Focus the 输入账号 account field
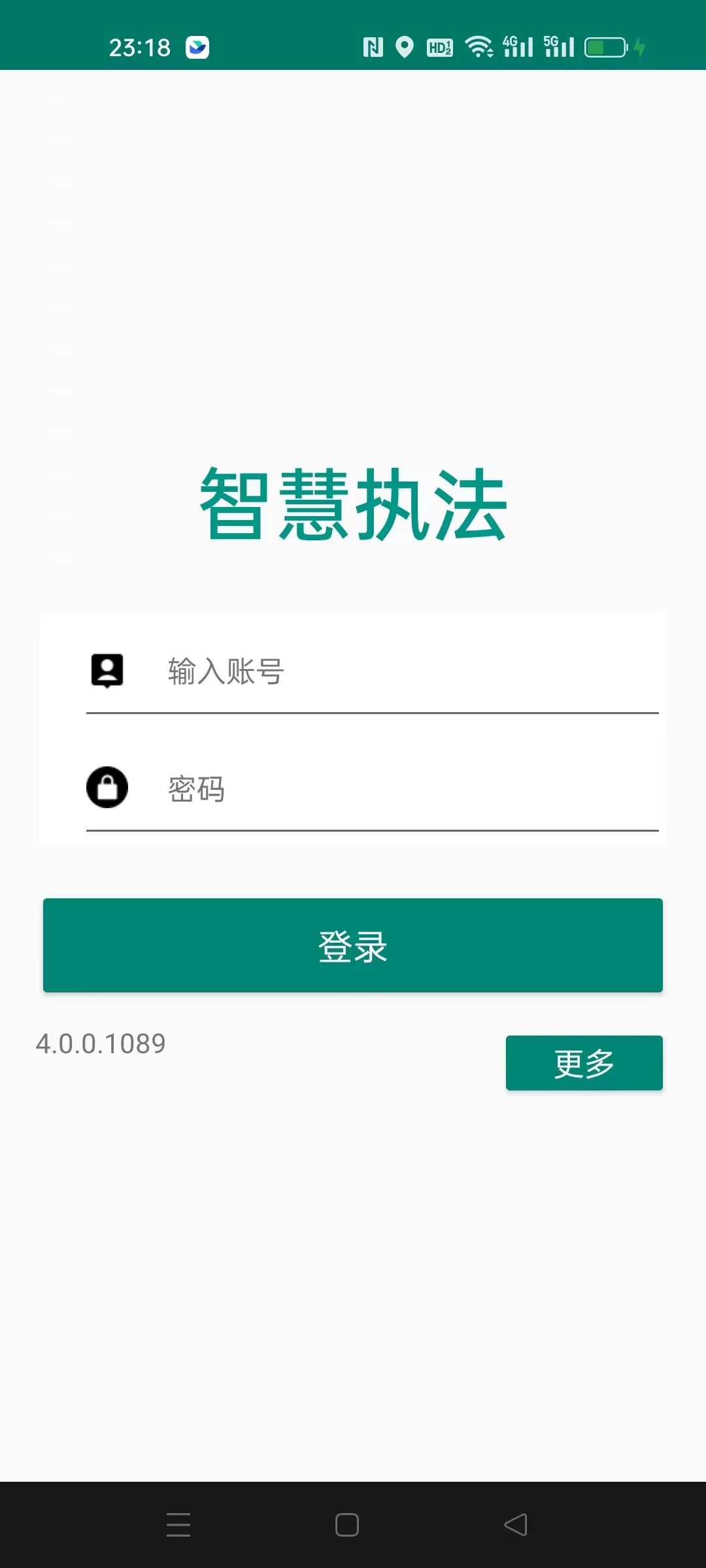The image size is (706, 1568). pyautogui.click(x=405, y=672)
